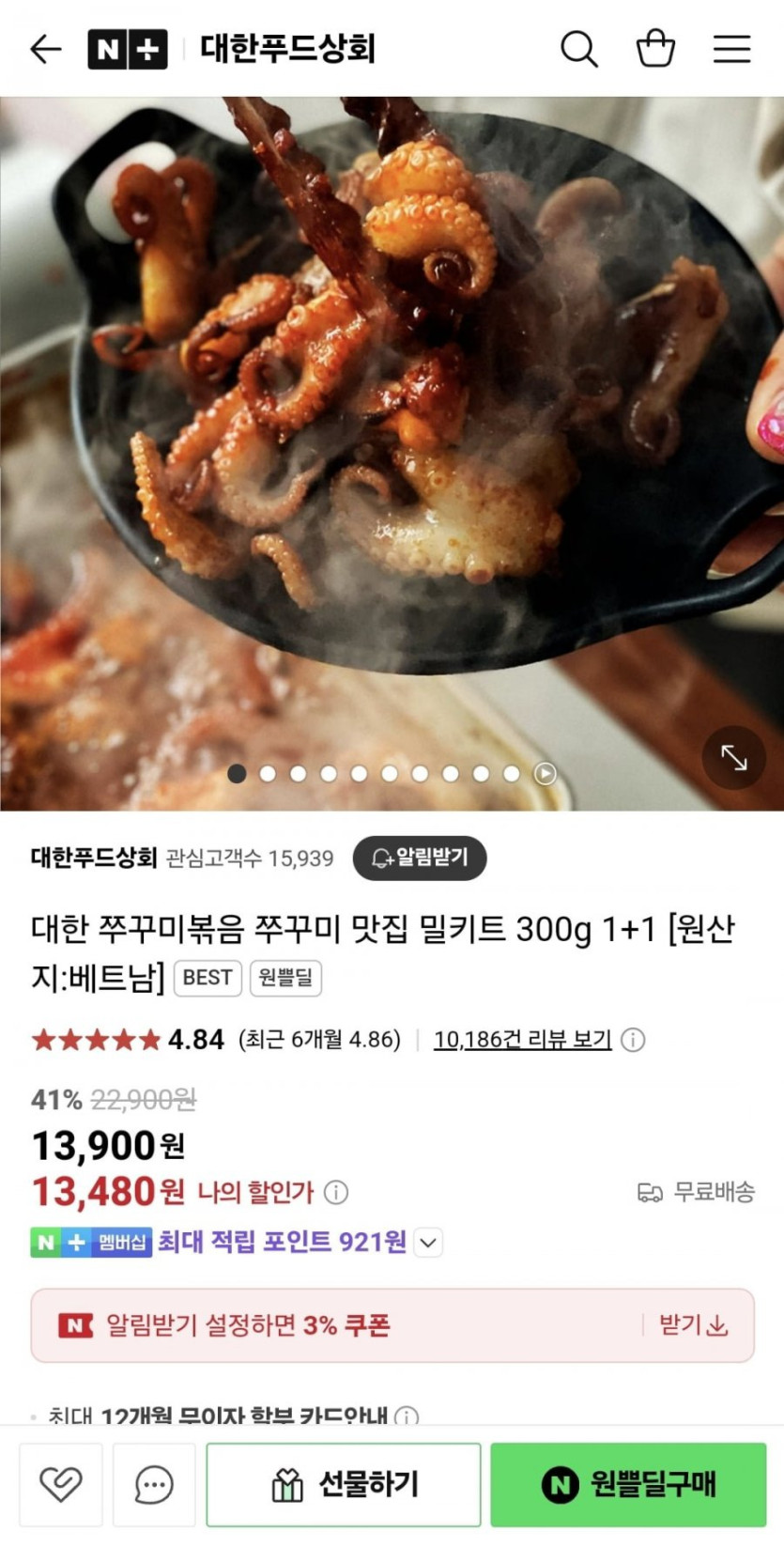This screenshot has width=784, height=1546.
Task: Open the chat inquiry icon
Action: click(x=154, y=1484)
